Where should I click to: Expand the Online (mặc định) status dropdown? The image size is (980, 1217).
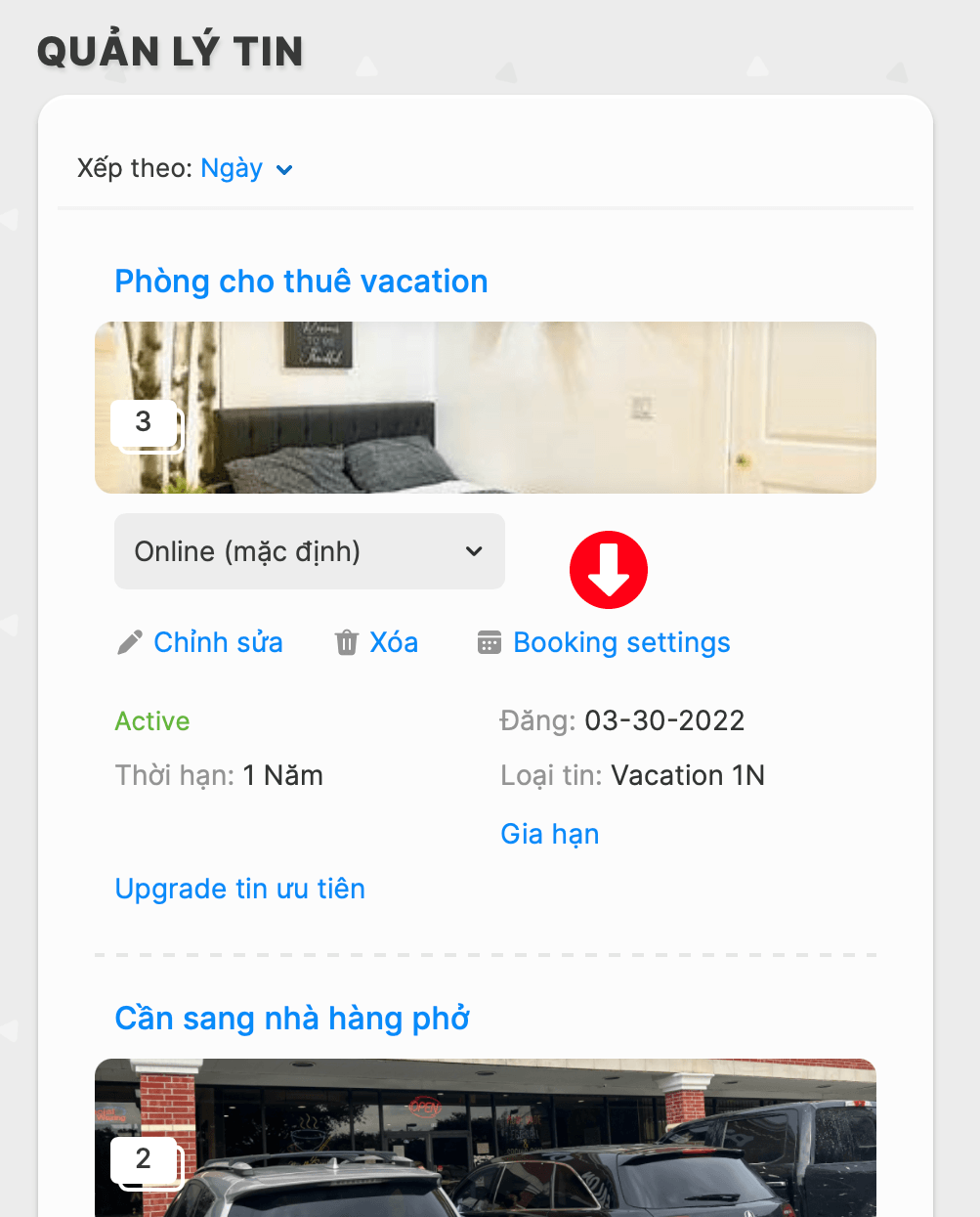(309, 551)
